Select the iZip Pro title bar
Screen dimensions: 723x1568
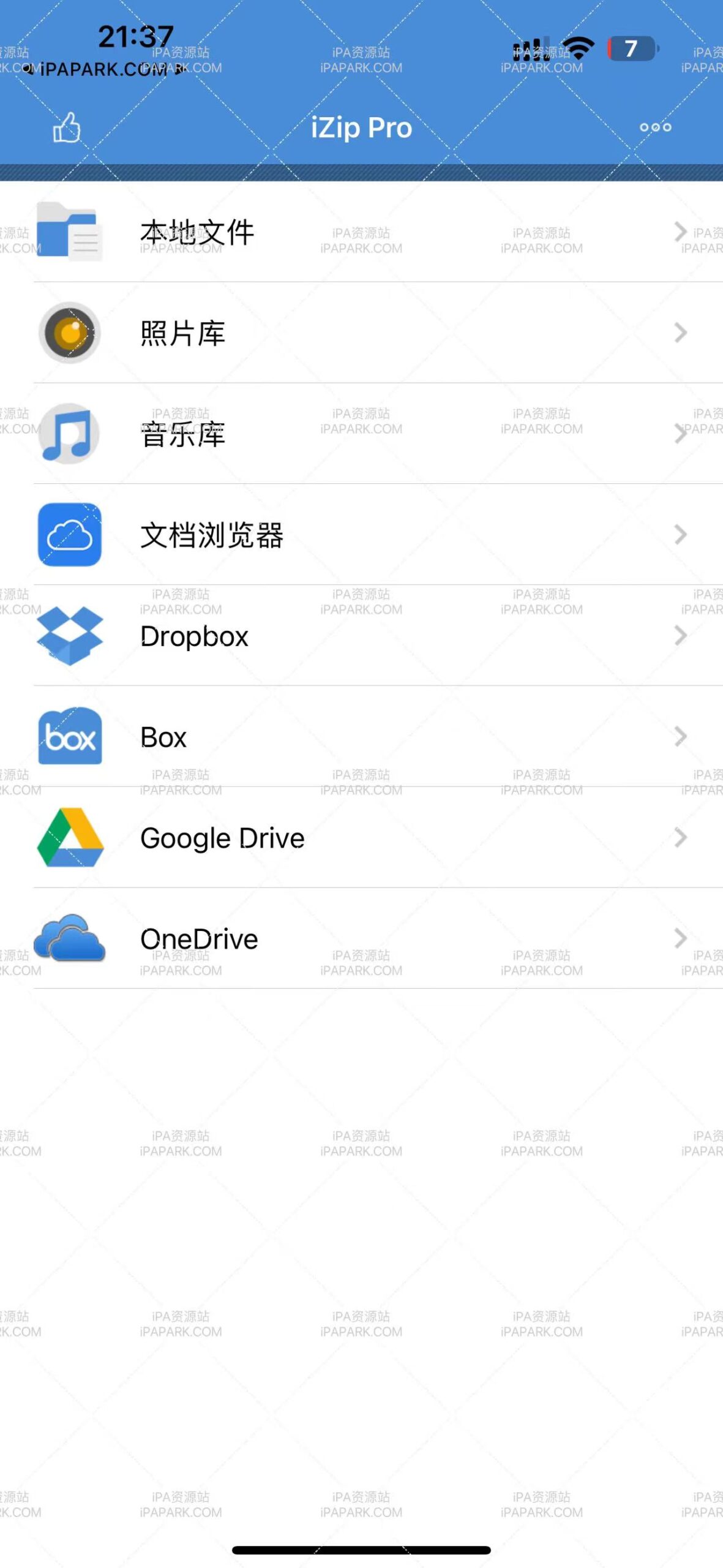361,128
